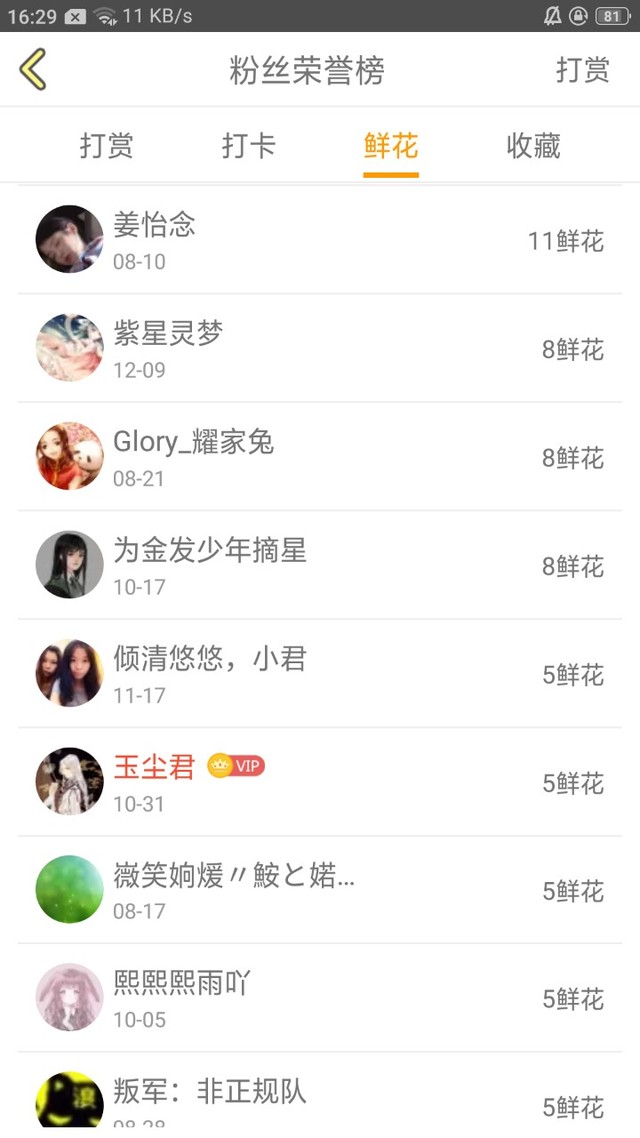The width and height of the screenshot is (640, 1138).
Task: Switch to the 打卡 tab
Action: (x=249, y=146)
